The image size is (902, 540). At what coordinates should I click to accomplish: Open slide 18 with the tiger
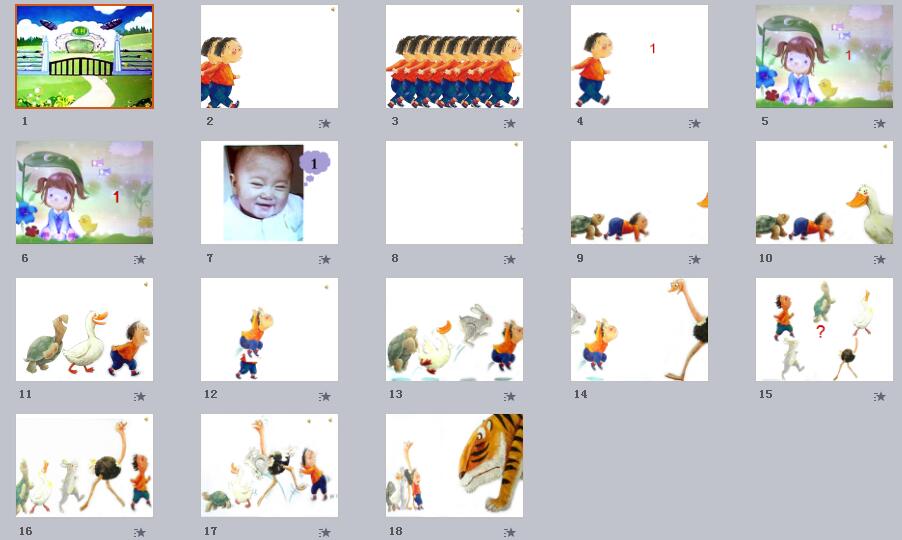point(454,465)
